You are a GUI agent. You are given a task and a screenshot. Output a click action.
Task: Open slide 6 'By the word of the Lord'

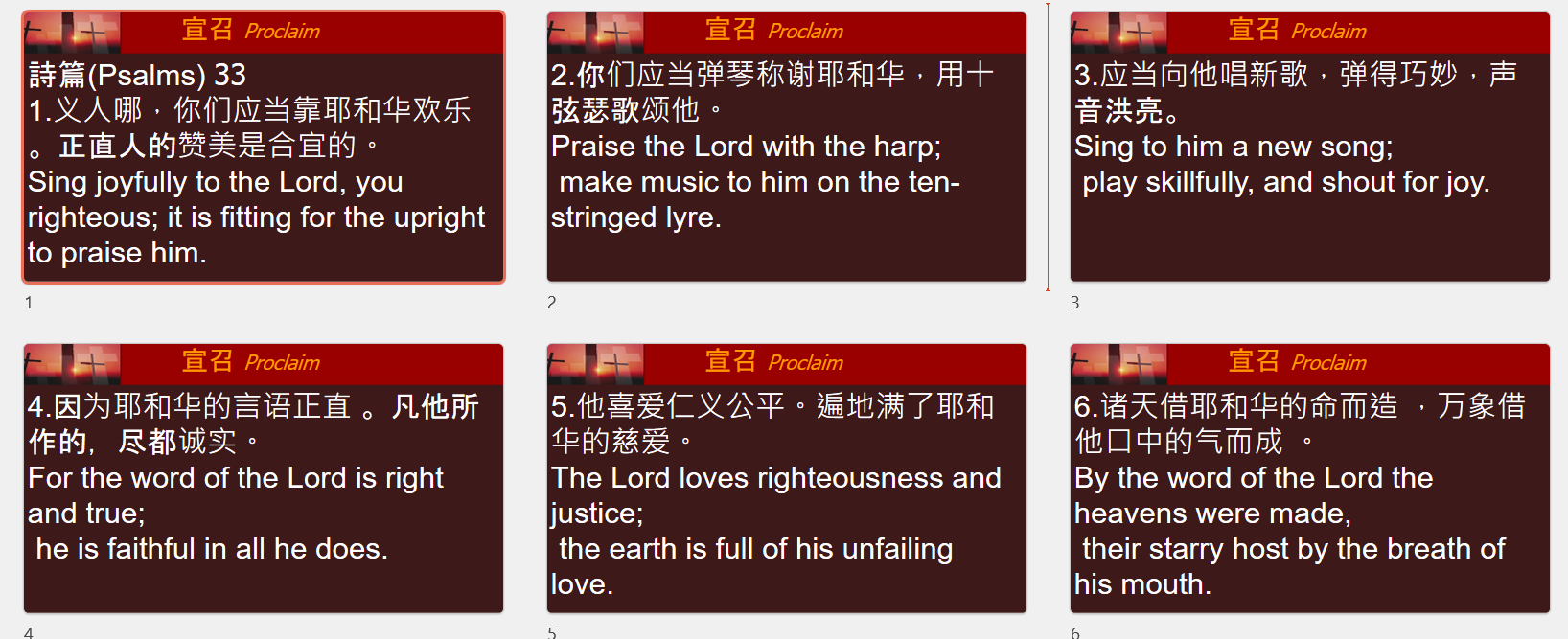coord(1309,478)
